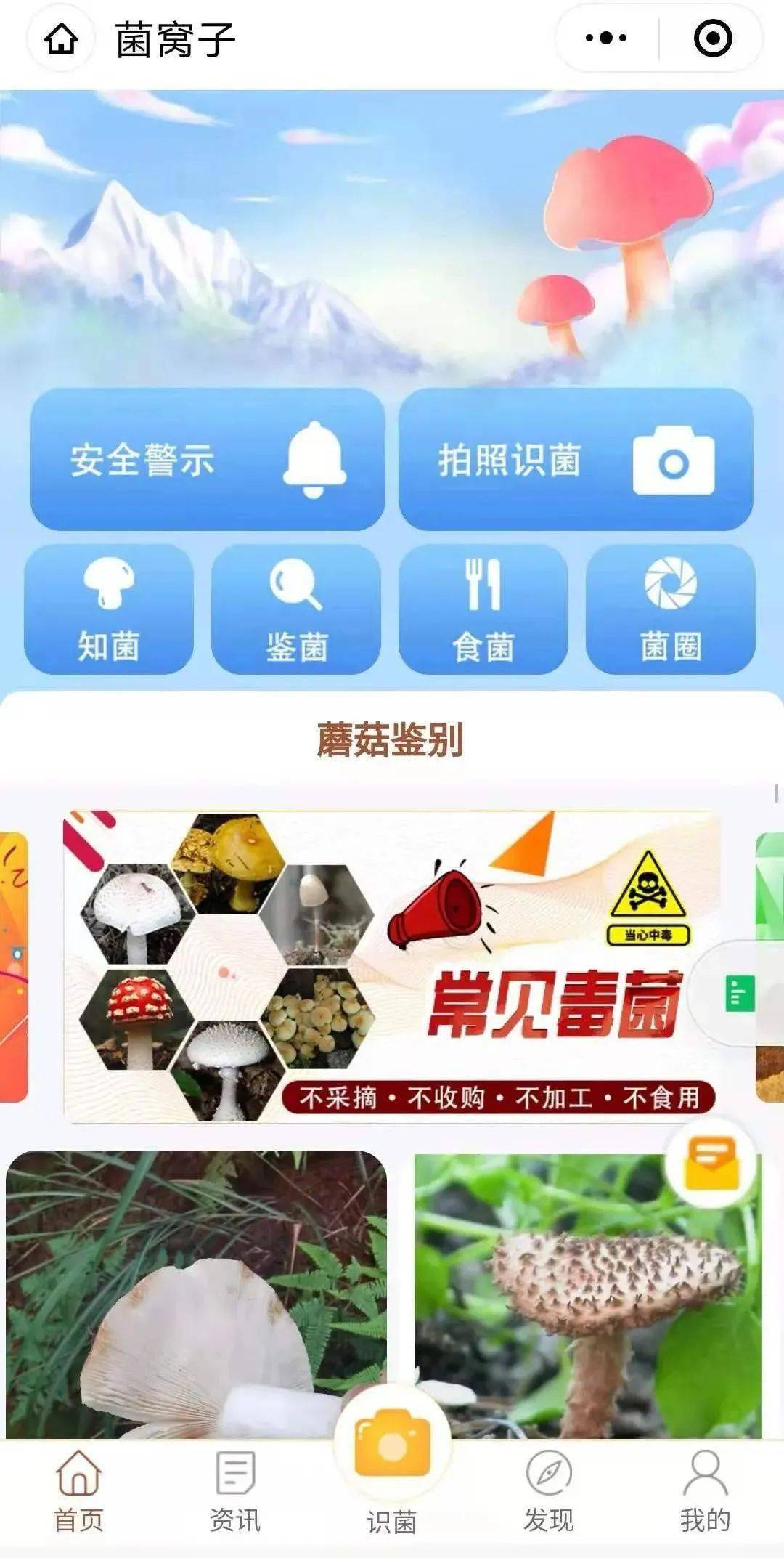Open the 常见毒菌 banner
This screenshot has width=784, height=1558.
pos(392,966)
